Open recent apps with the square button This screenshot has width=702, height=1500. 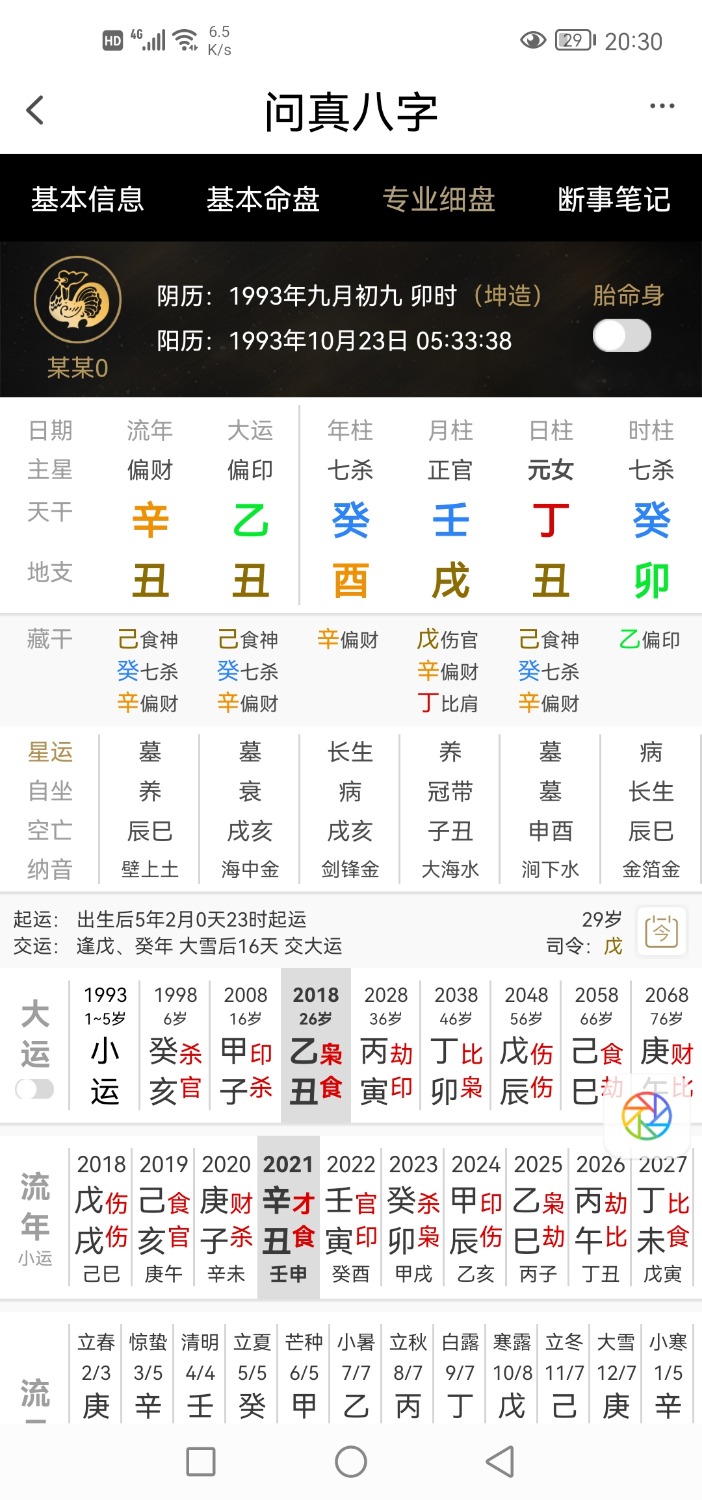[201, 1462]
